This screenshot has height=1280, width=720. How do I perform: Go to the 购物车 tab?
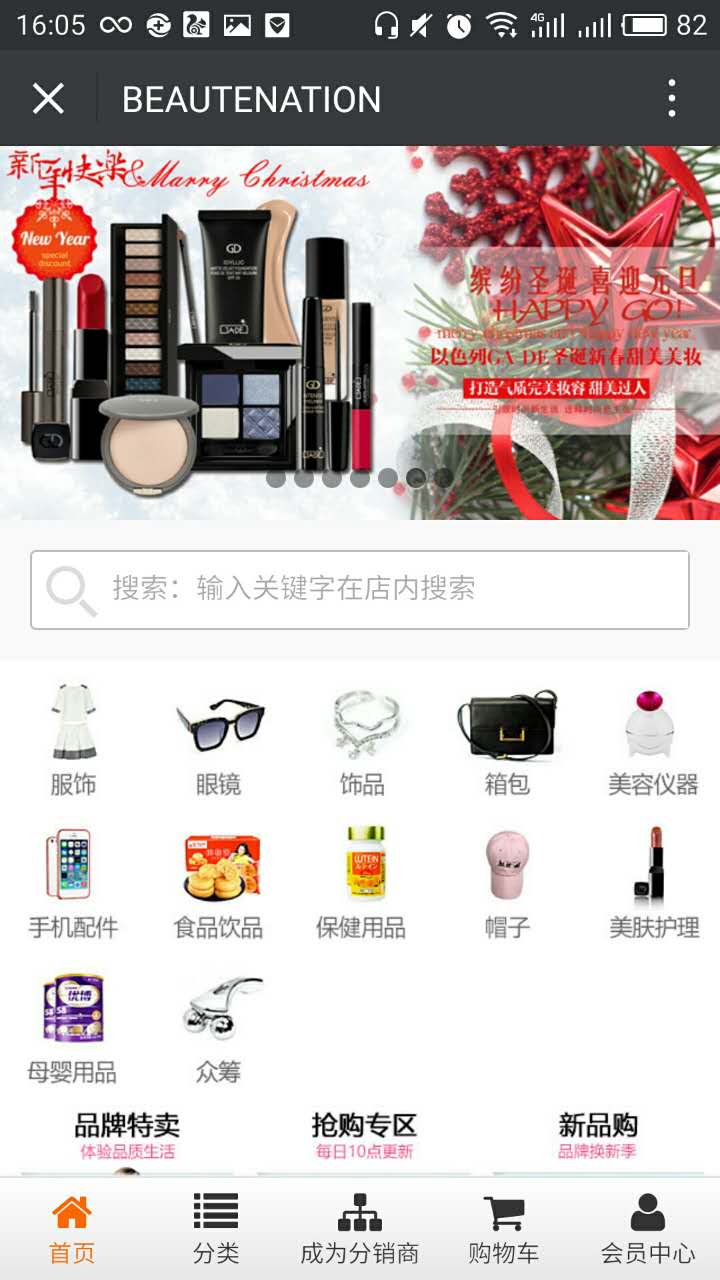[x=504, y=1230]
